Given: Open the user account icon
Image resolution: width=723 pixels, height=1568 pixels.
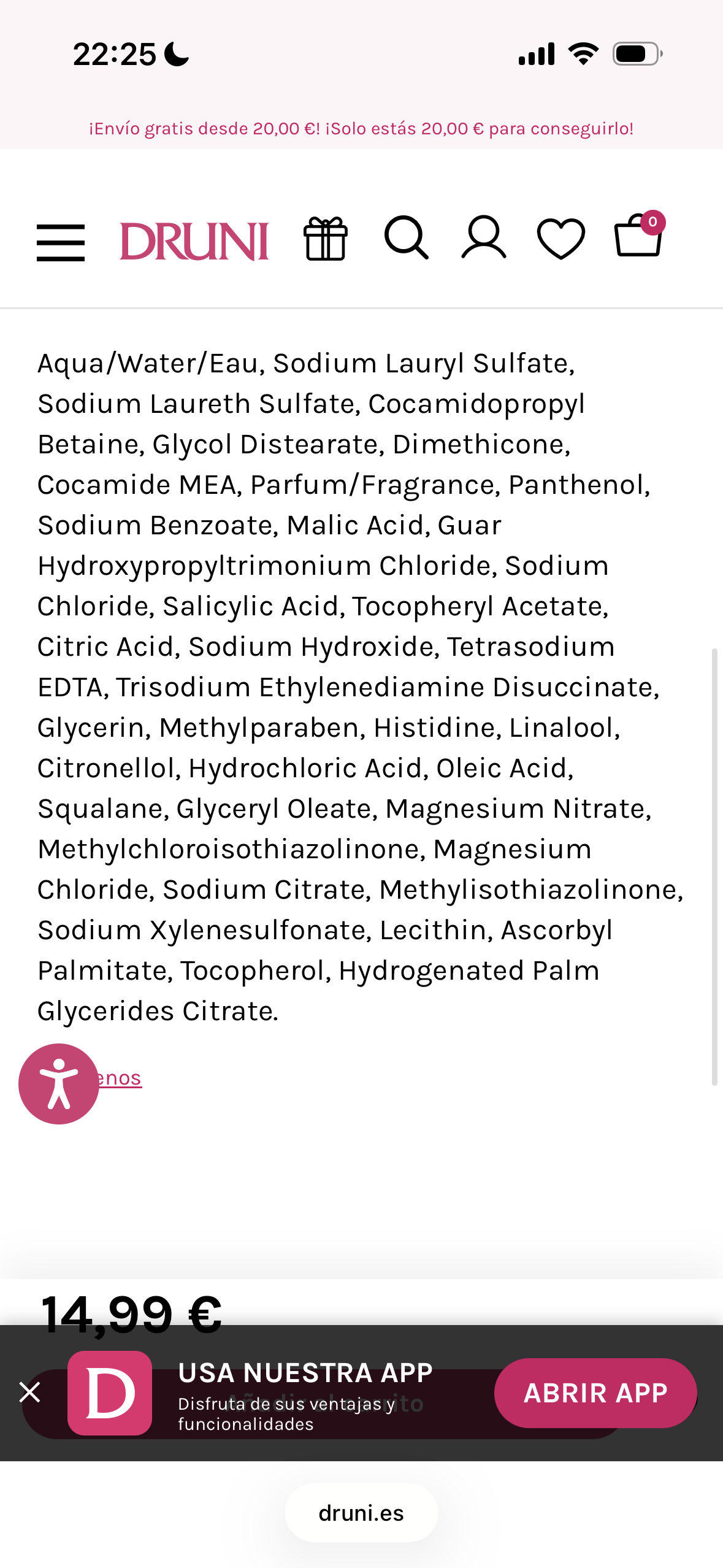Looking at the screenshot, I should pos(484,238).
